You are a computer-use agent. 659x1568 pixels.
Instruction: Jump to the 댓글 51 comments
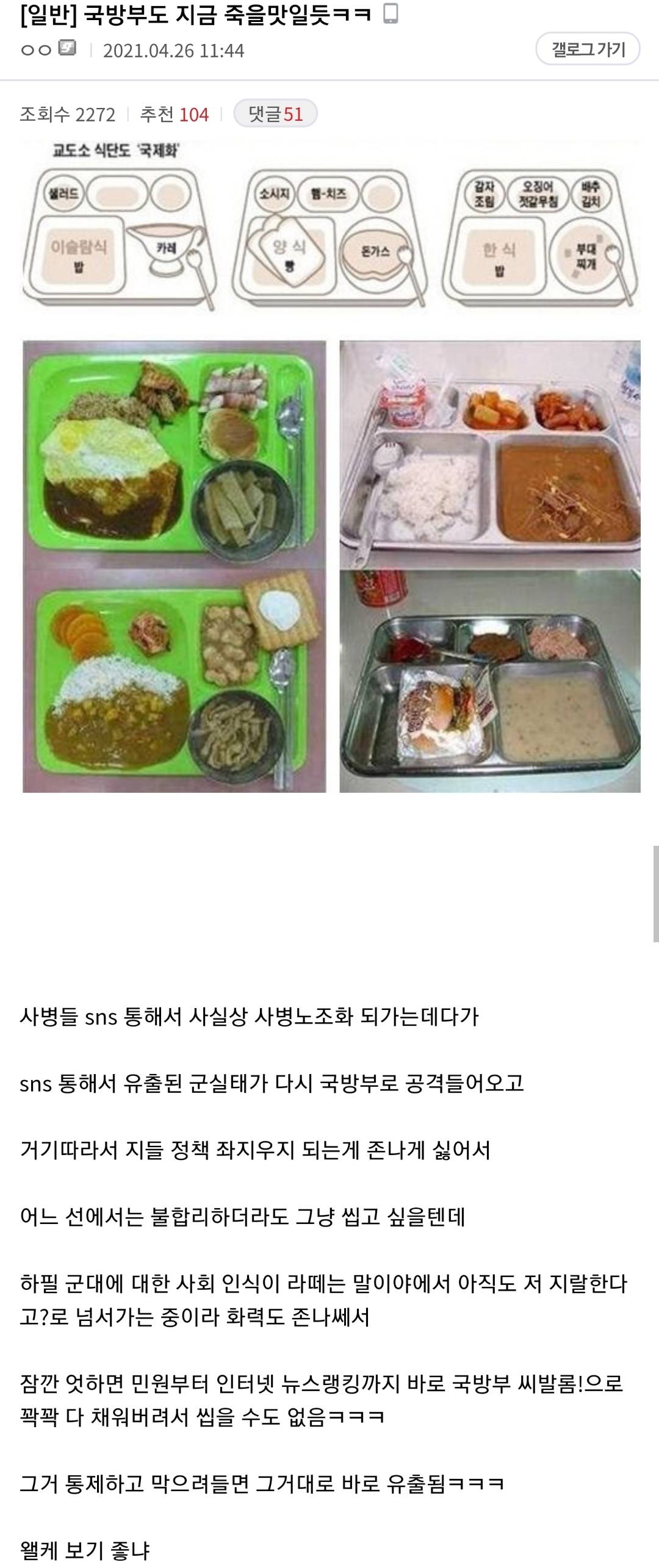coord(275,114)
